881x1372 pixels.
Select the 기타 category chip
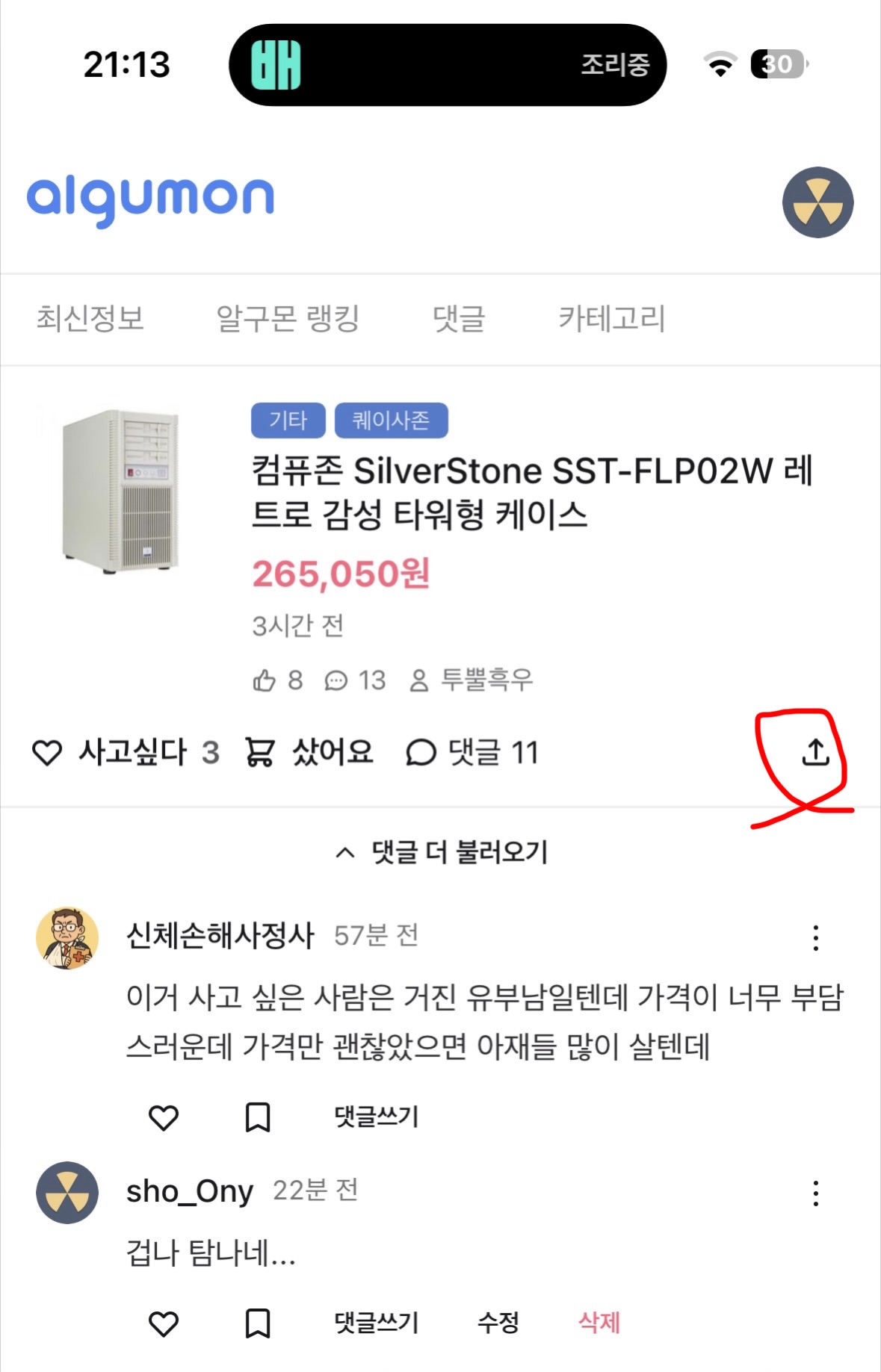click(288, 420)
